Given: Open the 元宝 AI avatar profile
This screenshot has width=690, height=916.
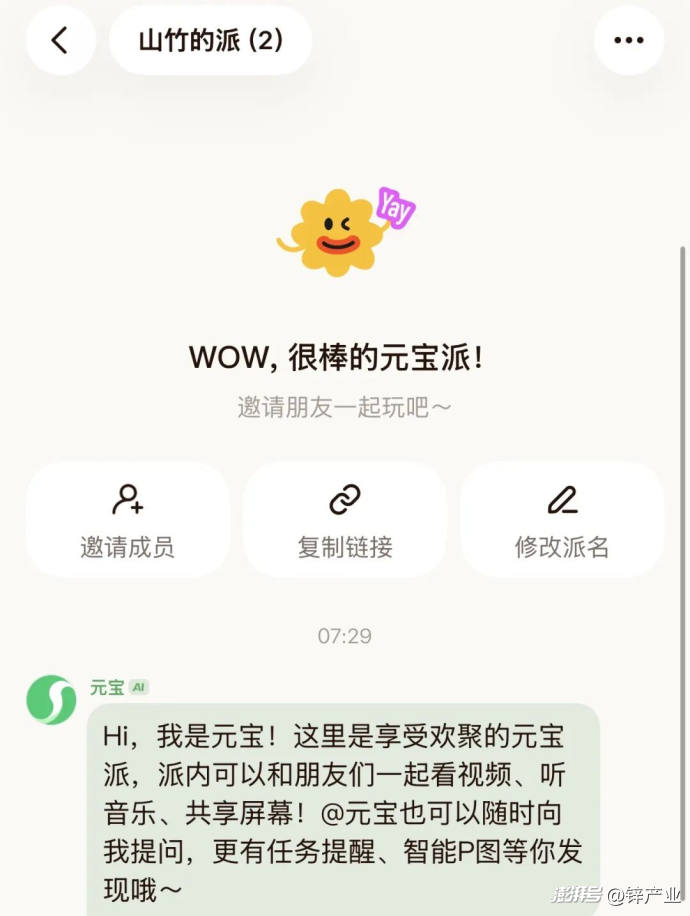Looking at the screenshot, I should tap(51, 699).
